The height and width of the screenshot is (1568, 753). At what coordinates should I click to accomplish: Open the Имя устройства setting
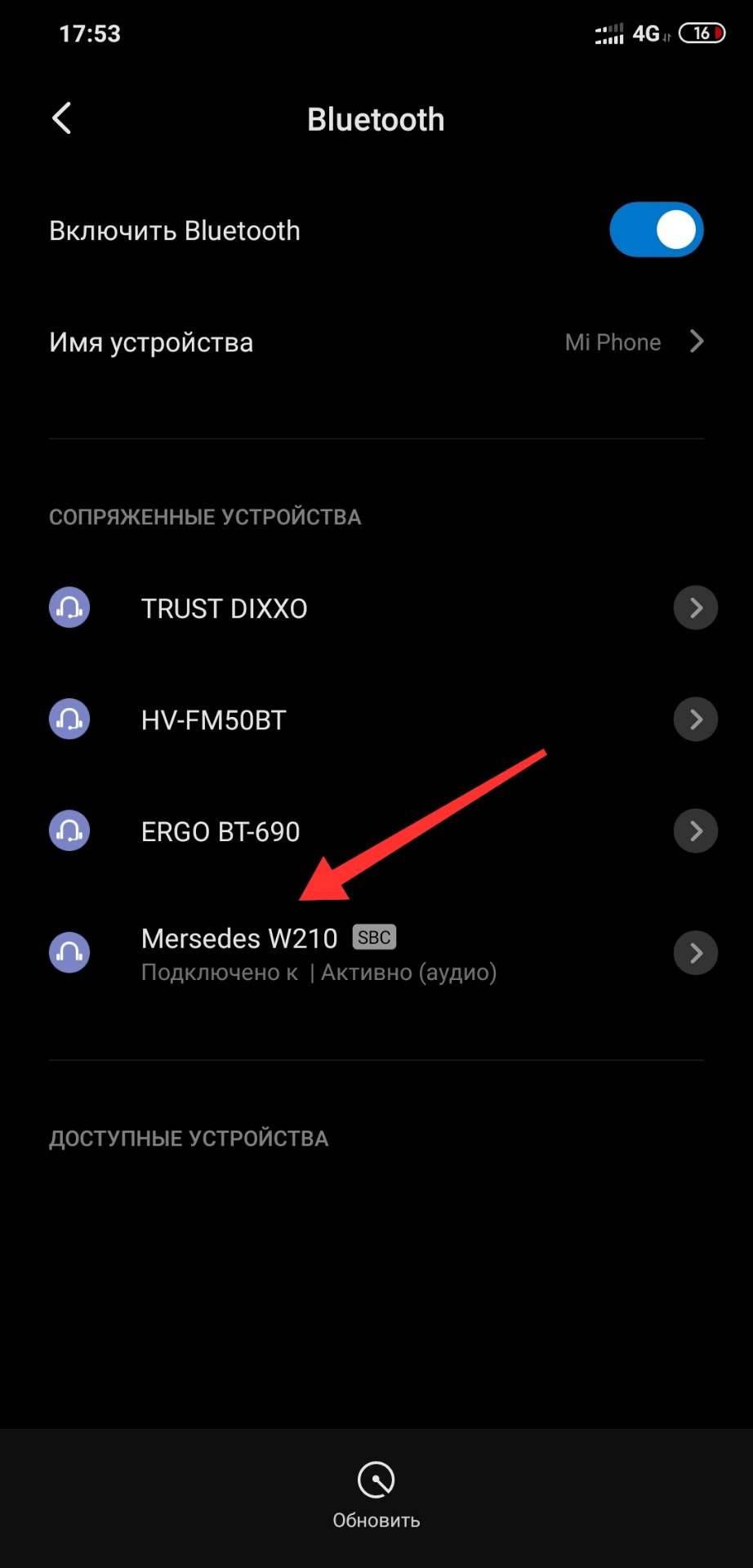tap(376, 342)
